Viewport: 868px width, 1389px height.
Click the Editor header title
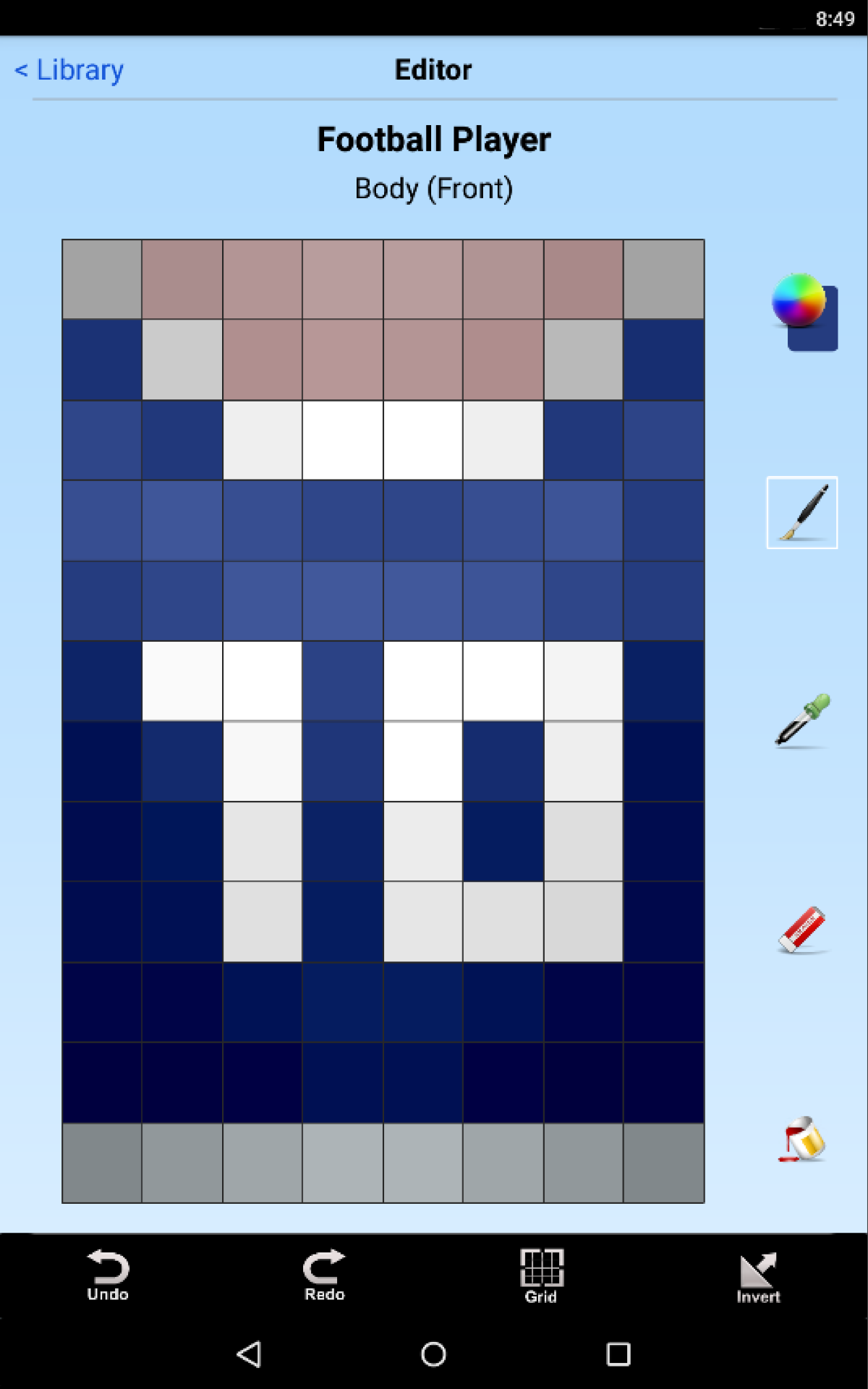click(433, 69)
